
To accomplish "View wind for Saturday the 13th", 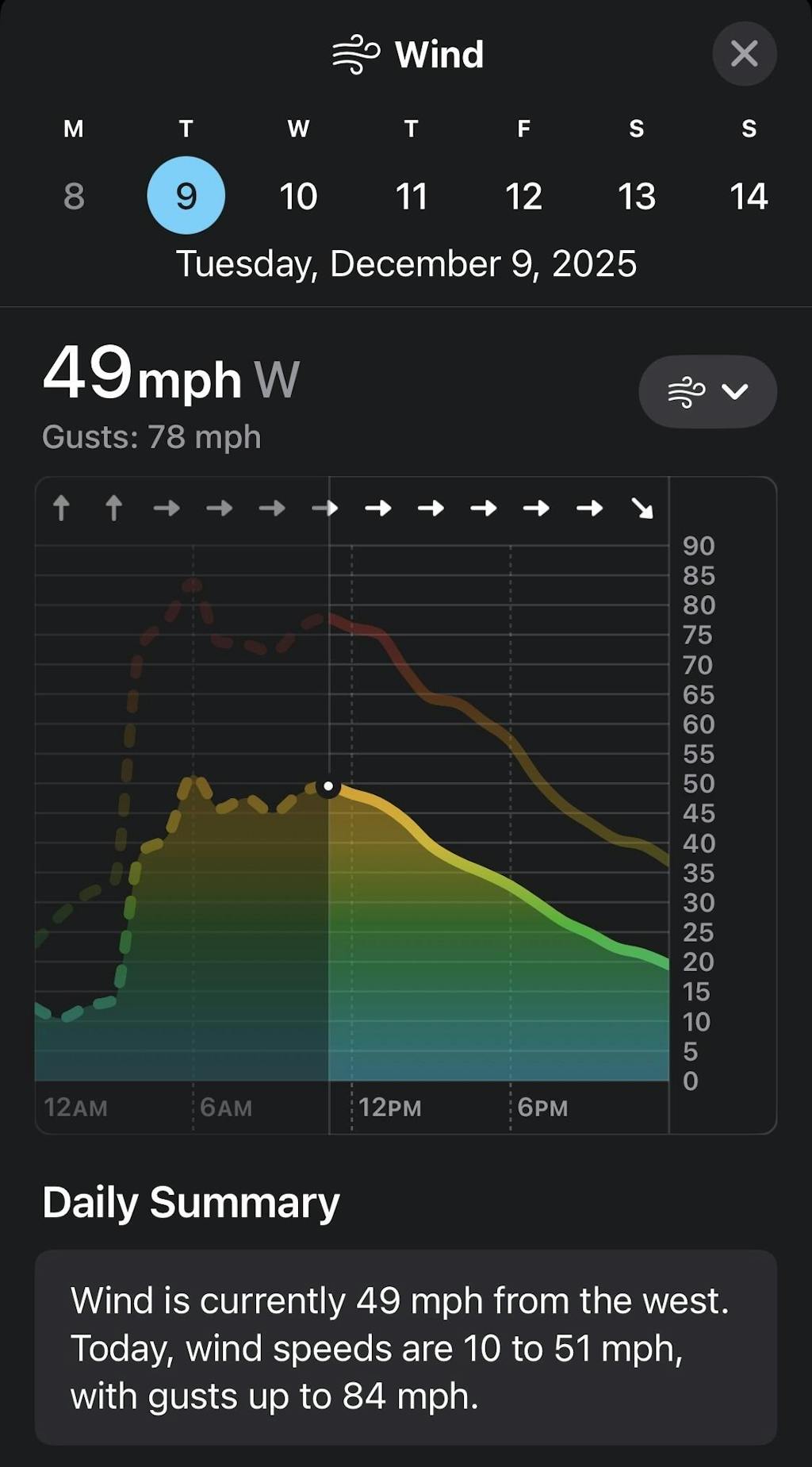I will (636, 195).
